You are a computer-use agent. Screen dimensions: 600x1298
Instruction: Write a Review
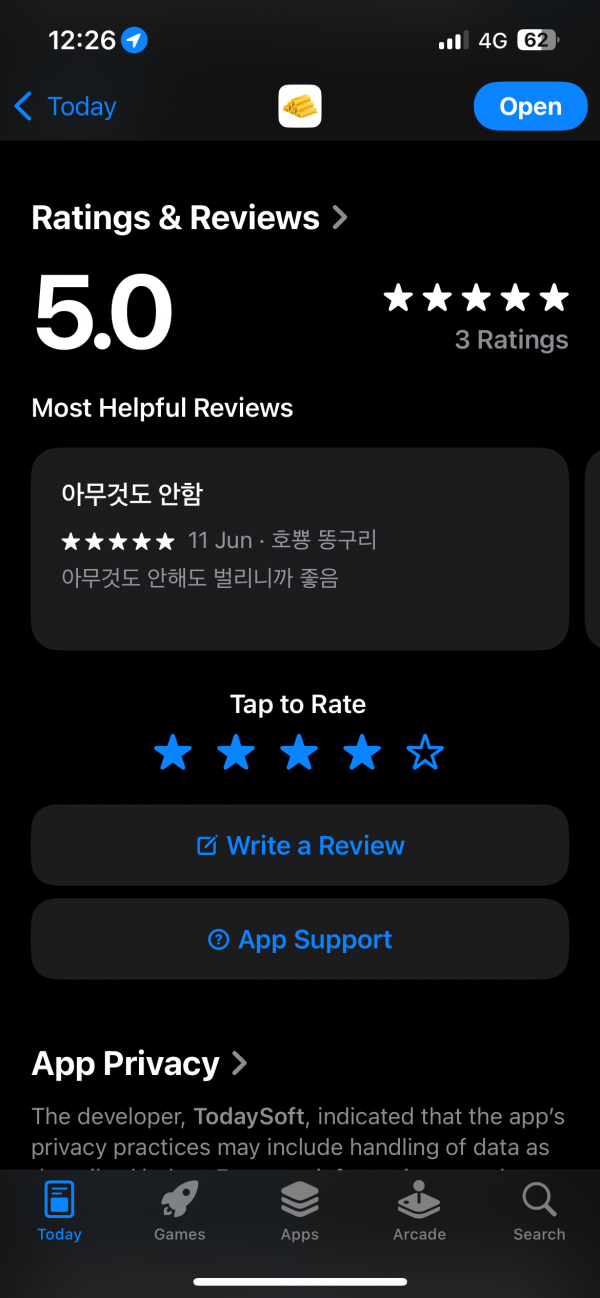(300, 845)
